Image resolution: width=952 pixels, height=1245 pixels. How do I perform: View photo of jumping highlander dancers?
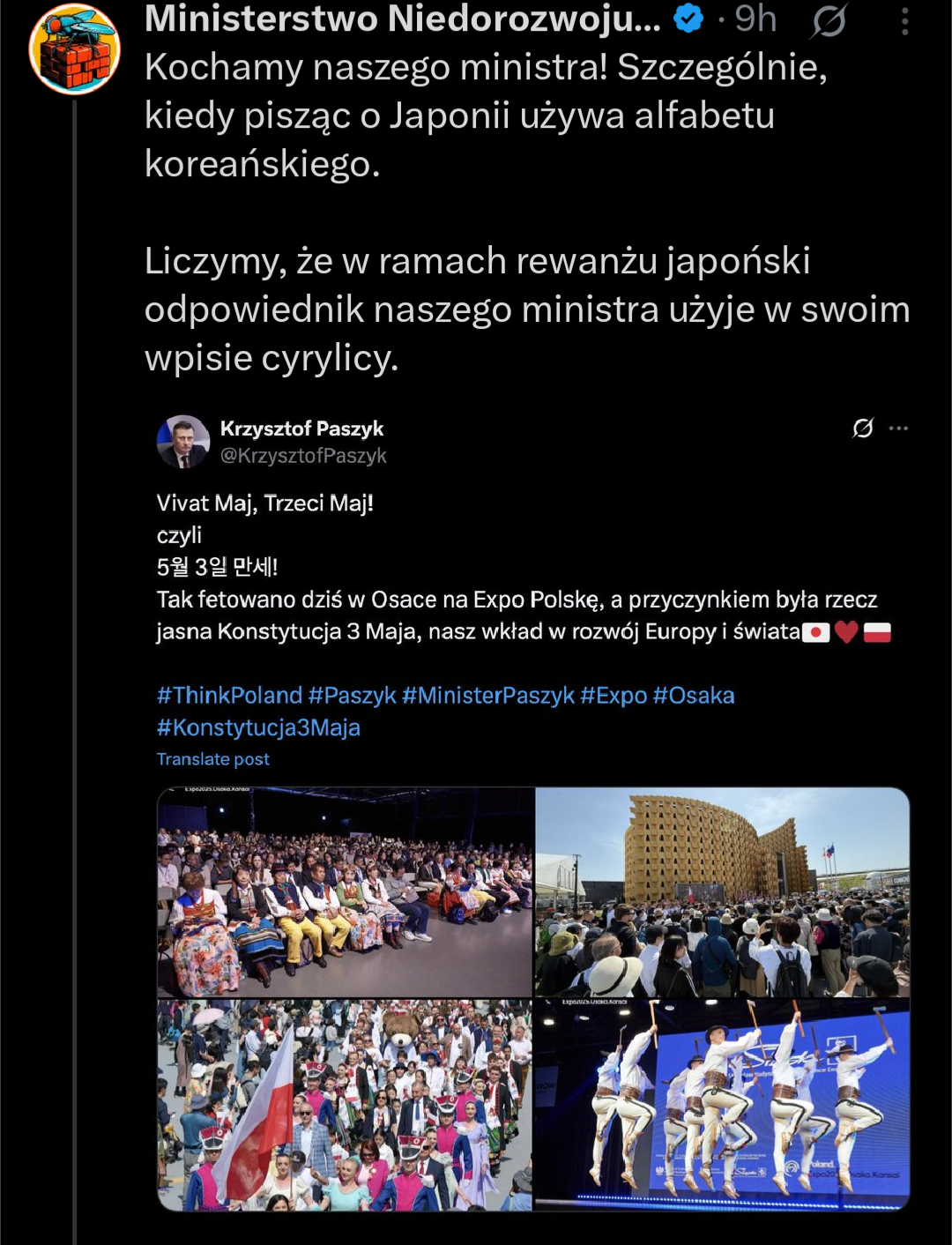[x=722, y=1105]
